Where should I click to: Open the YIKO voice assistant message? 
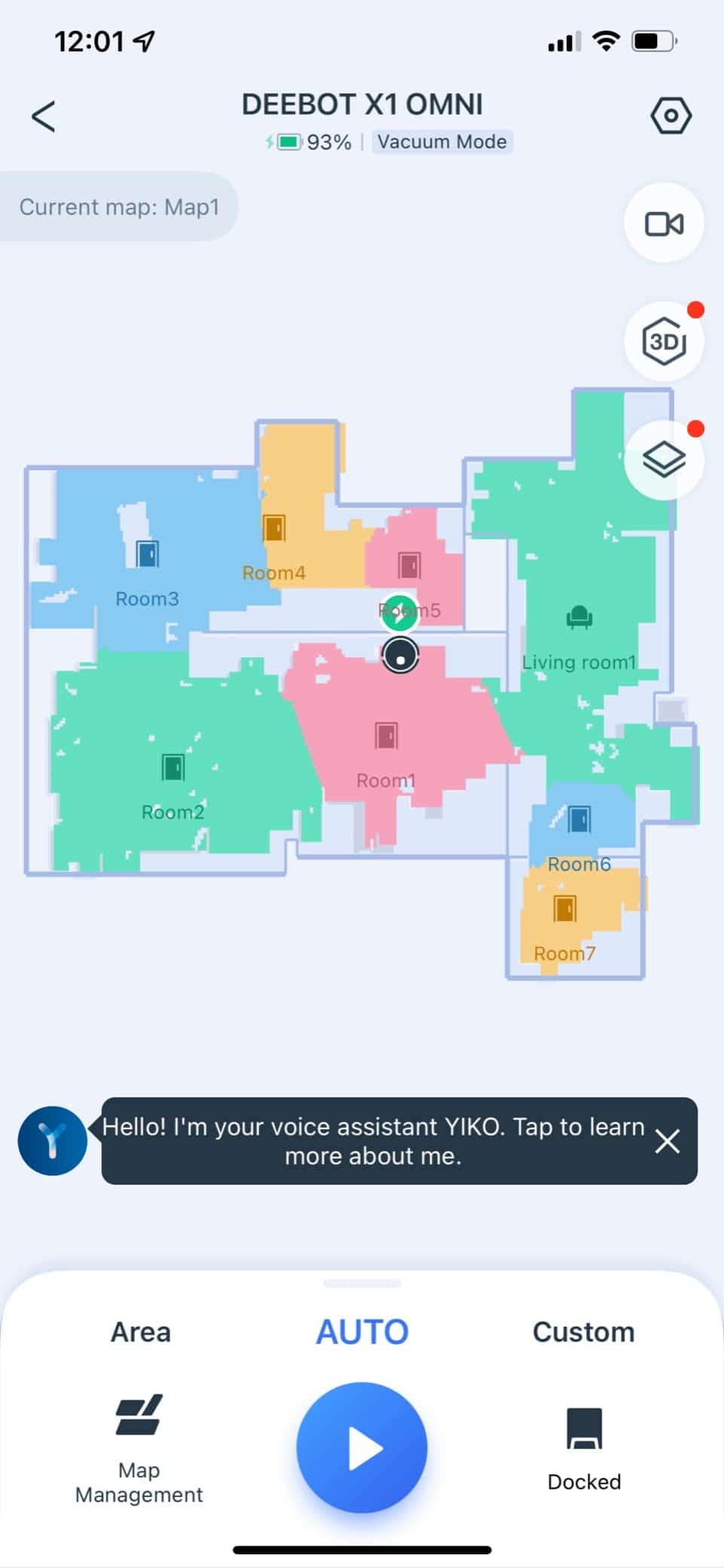pyautogui.click(x=374, y=1141)
